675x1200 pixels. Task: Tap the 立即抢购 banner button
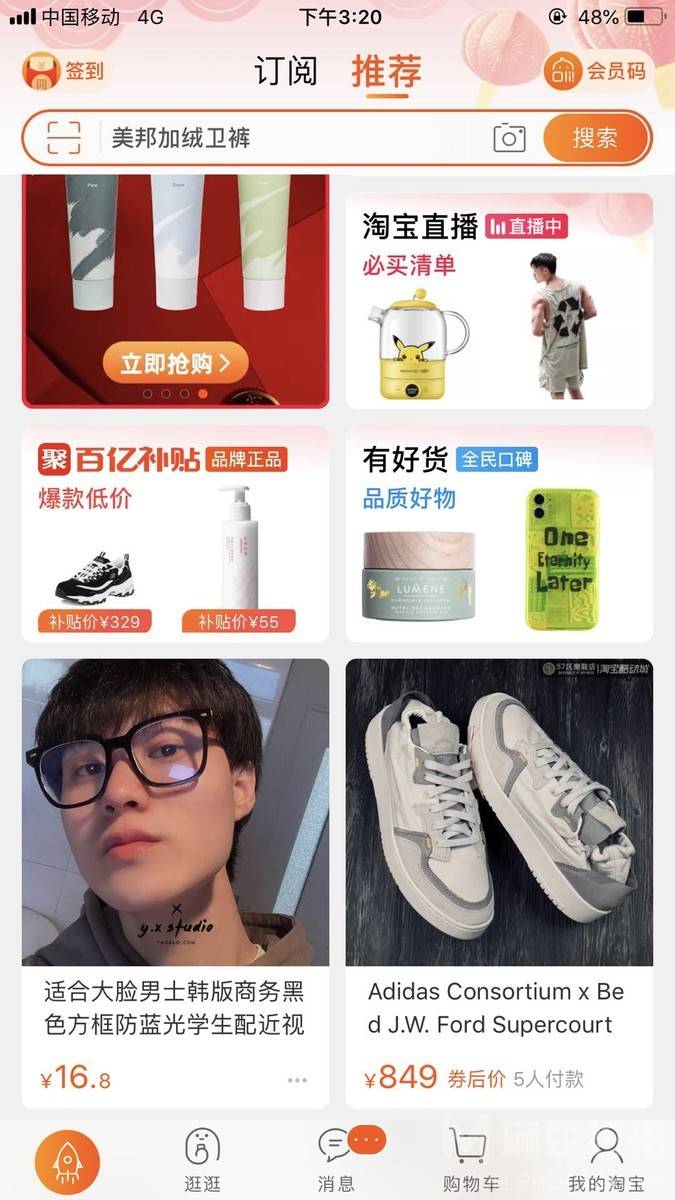[174, 363]
